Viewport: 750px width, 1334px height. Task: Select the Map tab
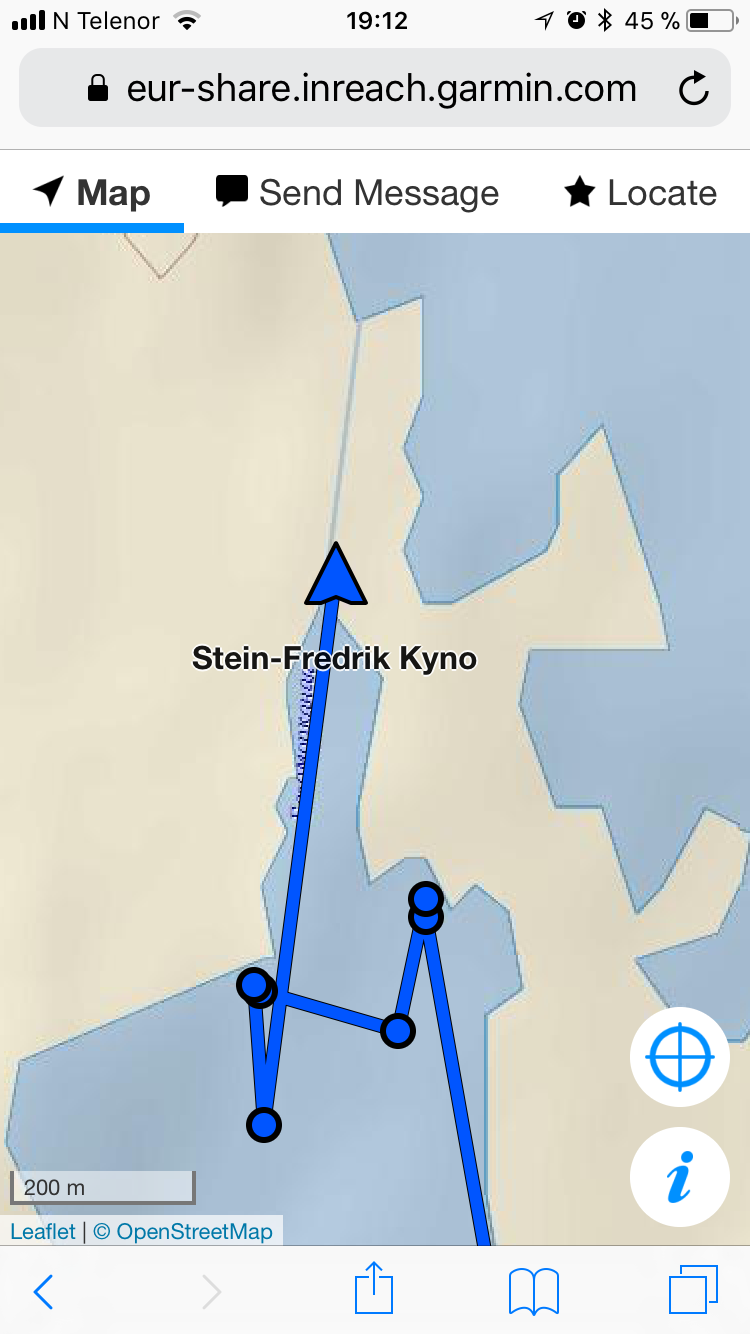pyautogui.click(x=92, y=192)
